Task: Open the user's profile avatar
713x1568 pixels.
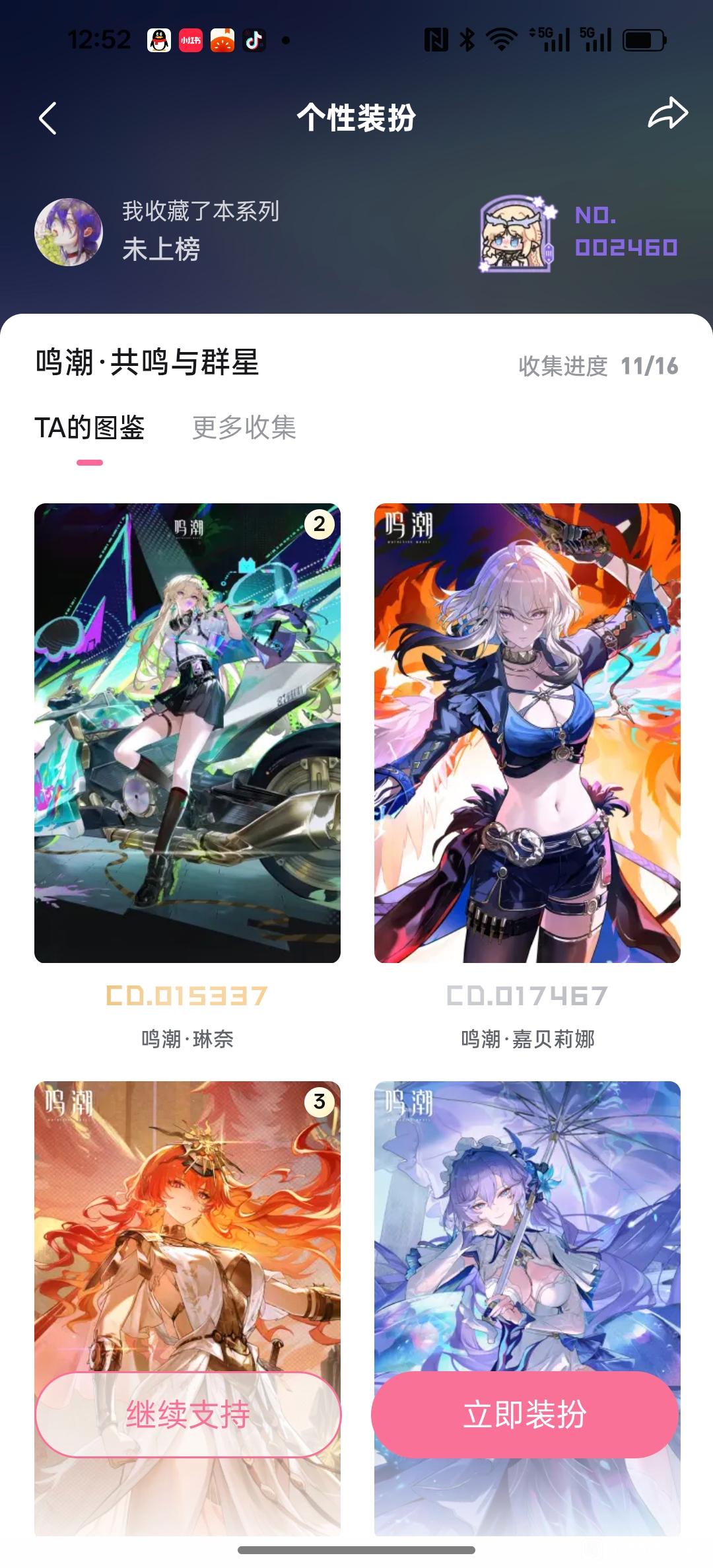Action: coord(69,232)
